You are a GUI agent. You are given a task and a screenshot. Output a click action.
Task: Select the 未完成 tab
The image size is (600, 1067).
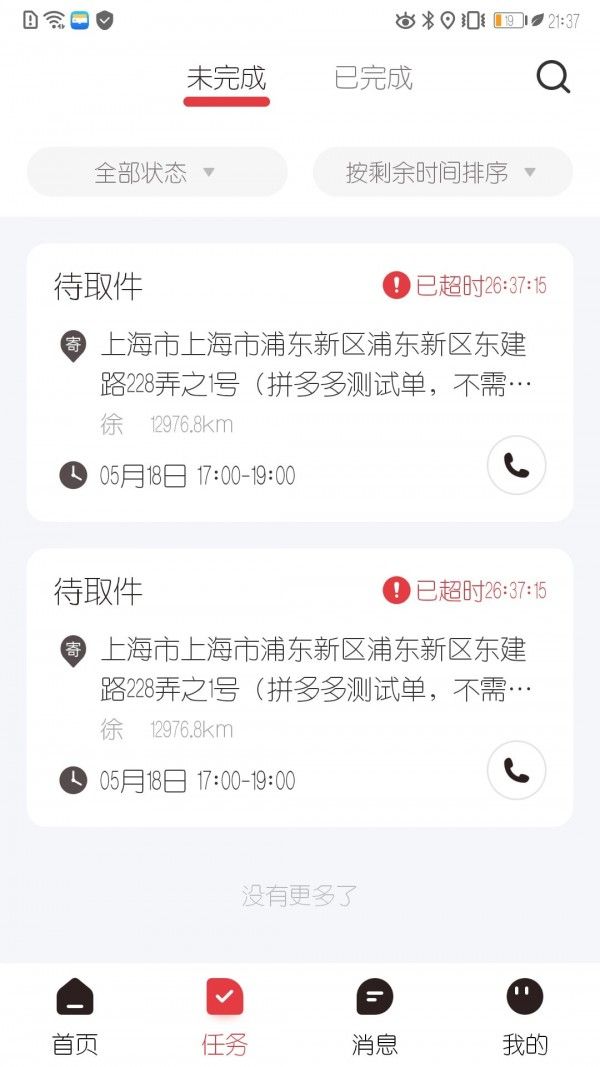tap(227, 79)
